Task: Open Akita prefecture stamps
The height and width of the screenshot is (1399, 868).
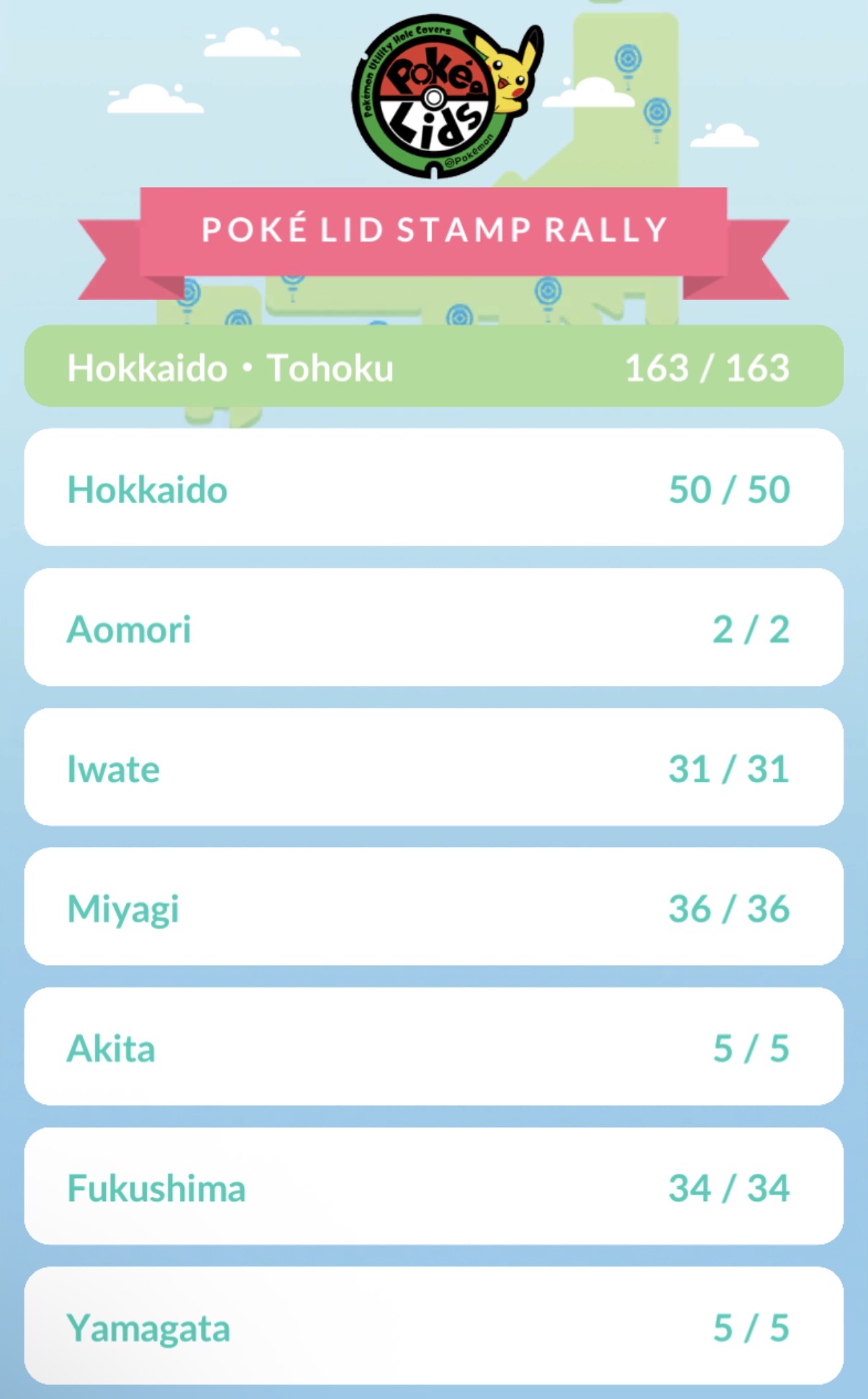Action: coord(433,1046)
